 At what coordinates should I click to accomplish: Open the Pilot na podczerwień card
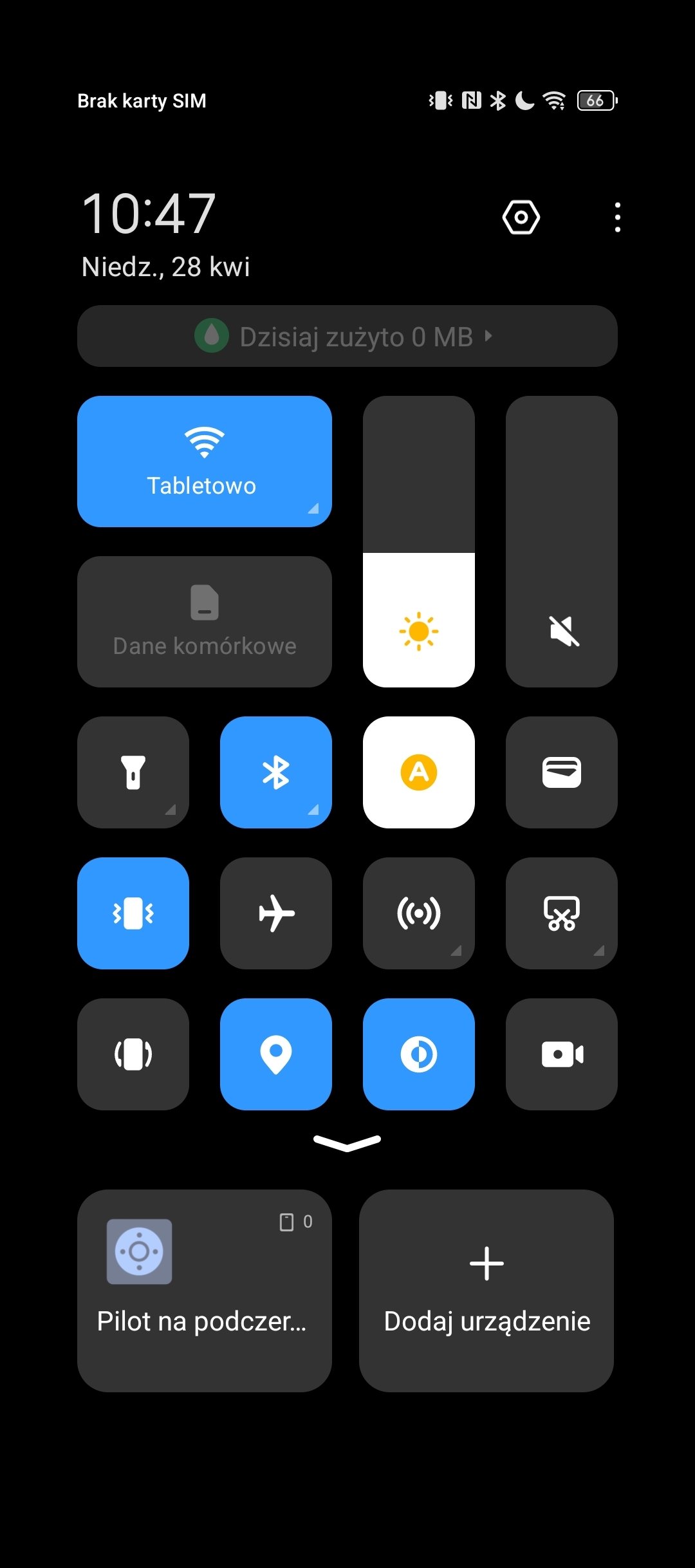[205, 1291]
